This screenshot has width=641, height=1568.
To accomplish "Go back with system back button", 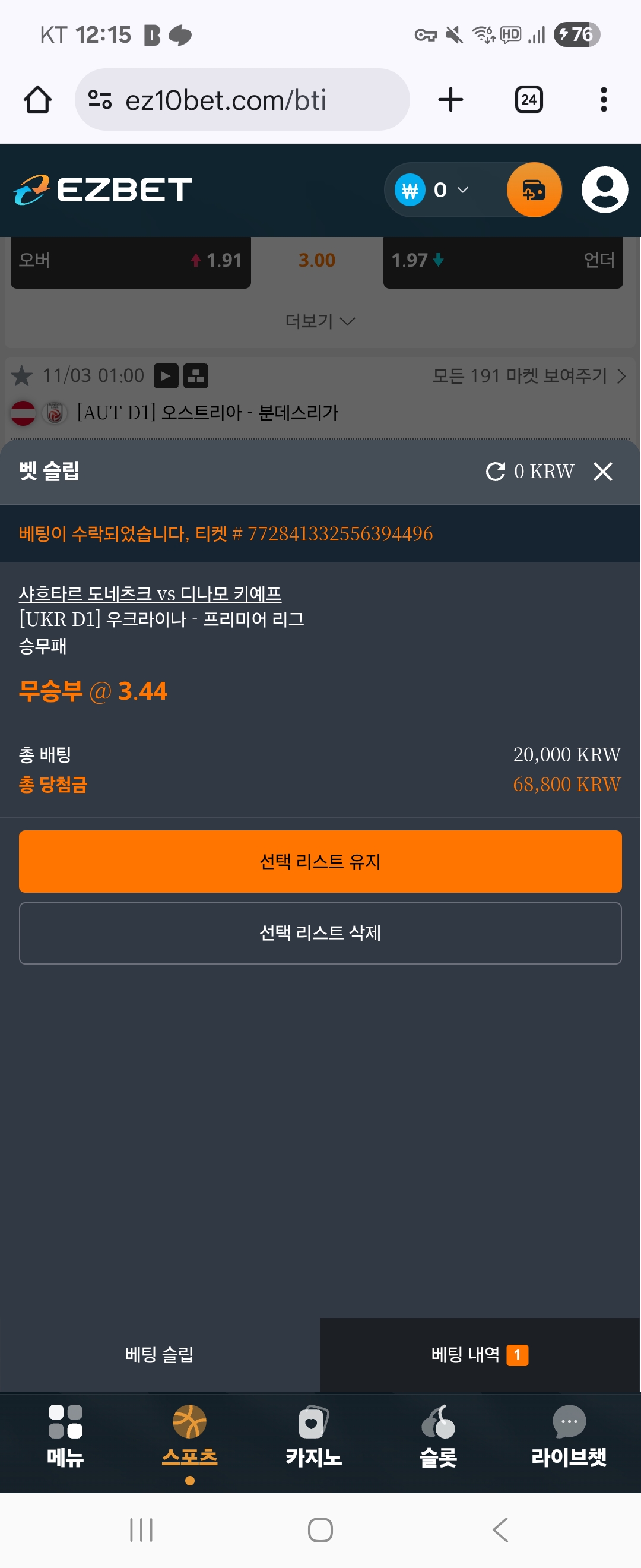I will point(500,1529).
